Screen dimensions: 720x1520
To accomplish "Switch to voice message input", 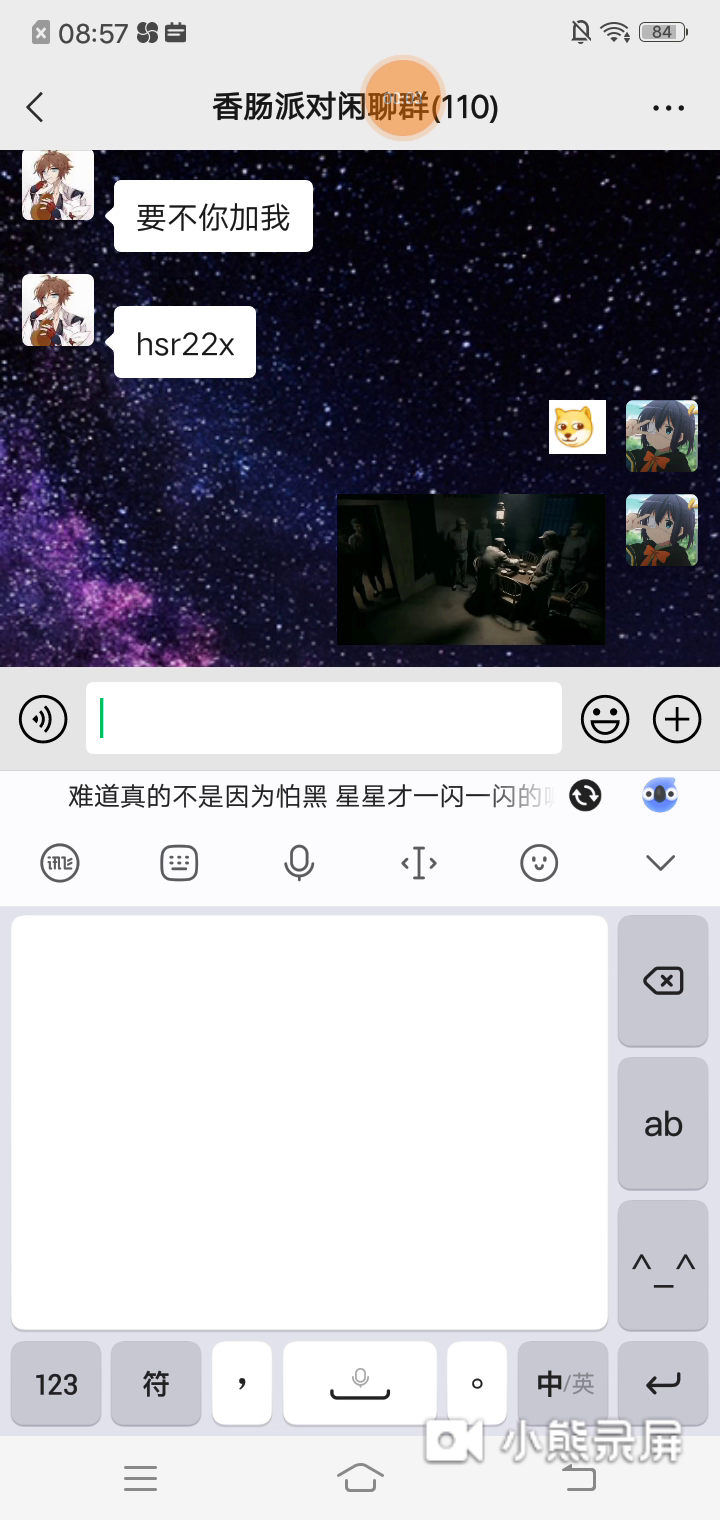I will 43,719.
